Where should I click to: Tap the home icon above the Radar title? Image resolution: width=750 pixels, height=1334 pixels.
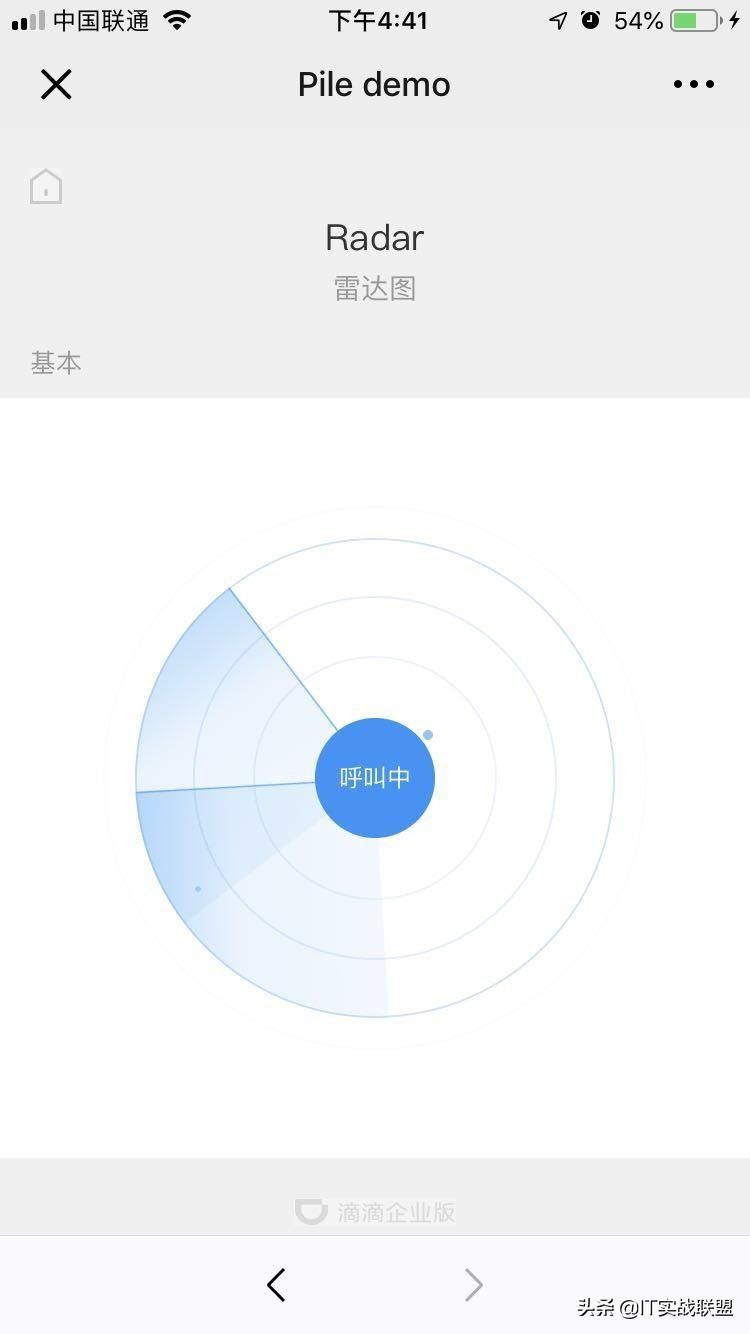point(46,186)
